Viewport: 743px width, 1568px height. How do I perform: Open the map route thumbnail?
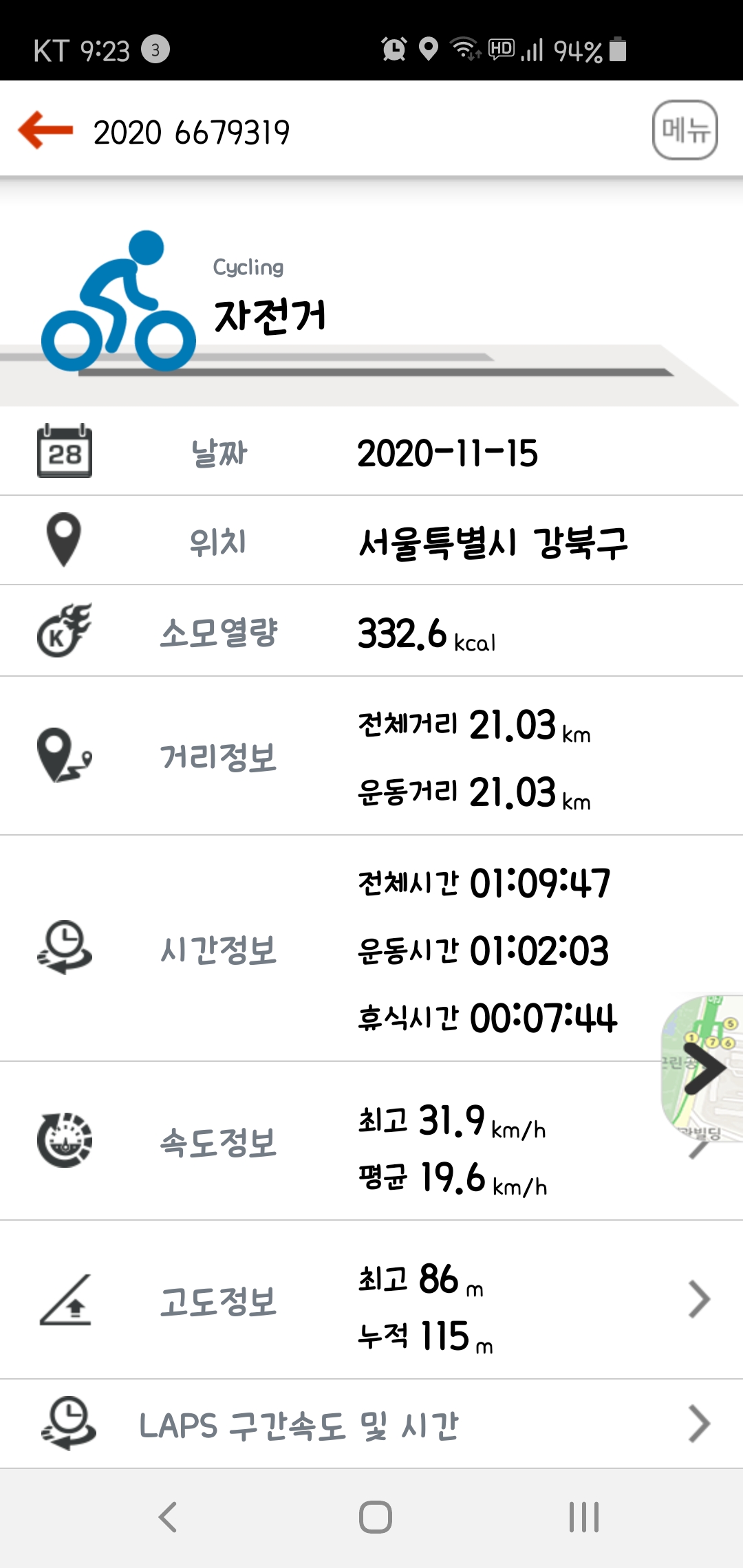[702, 1068]
